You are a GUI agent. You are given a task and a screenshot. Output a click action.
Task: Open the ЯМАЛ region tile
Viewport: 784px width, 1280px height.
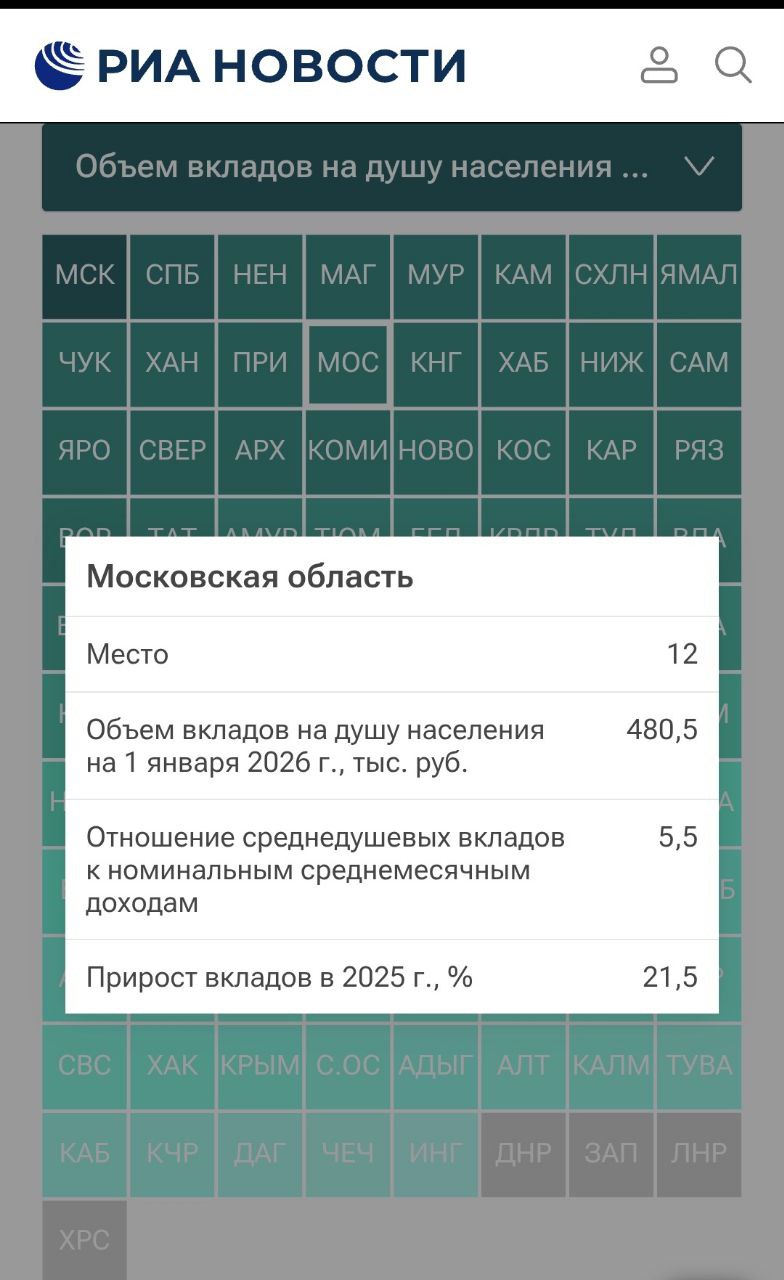click(699, 276)
